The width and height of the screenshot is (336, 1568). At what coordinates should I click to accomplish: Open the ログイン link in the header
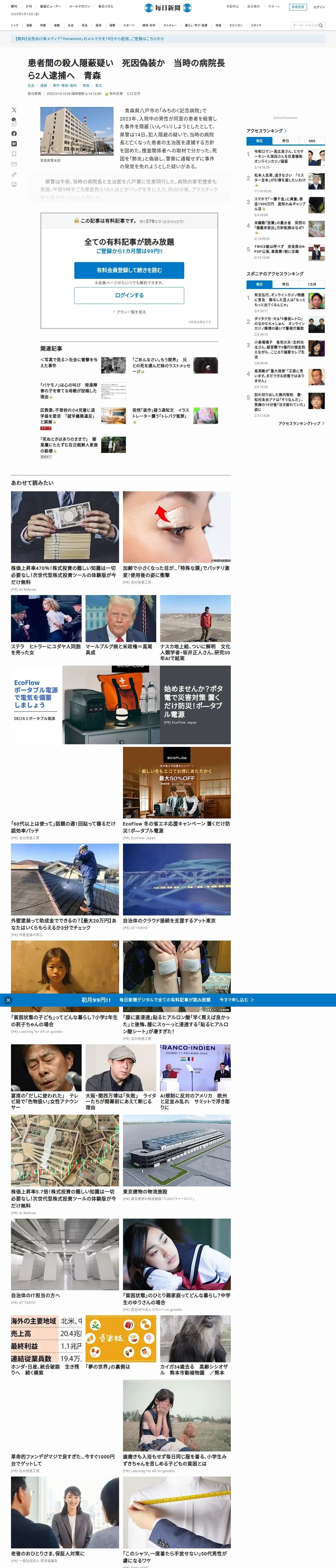(319, 7)
